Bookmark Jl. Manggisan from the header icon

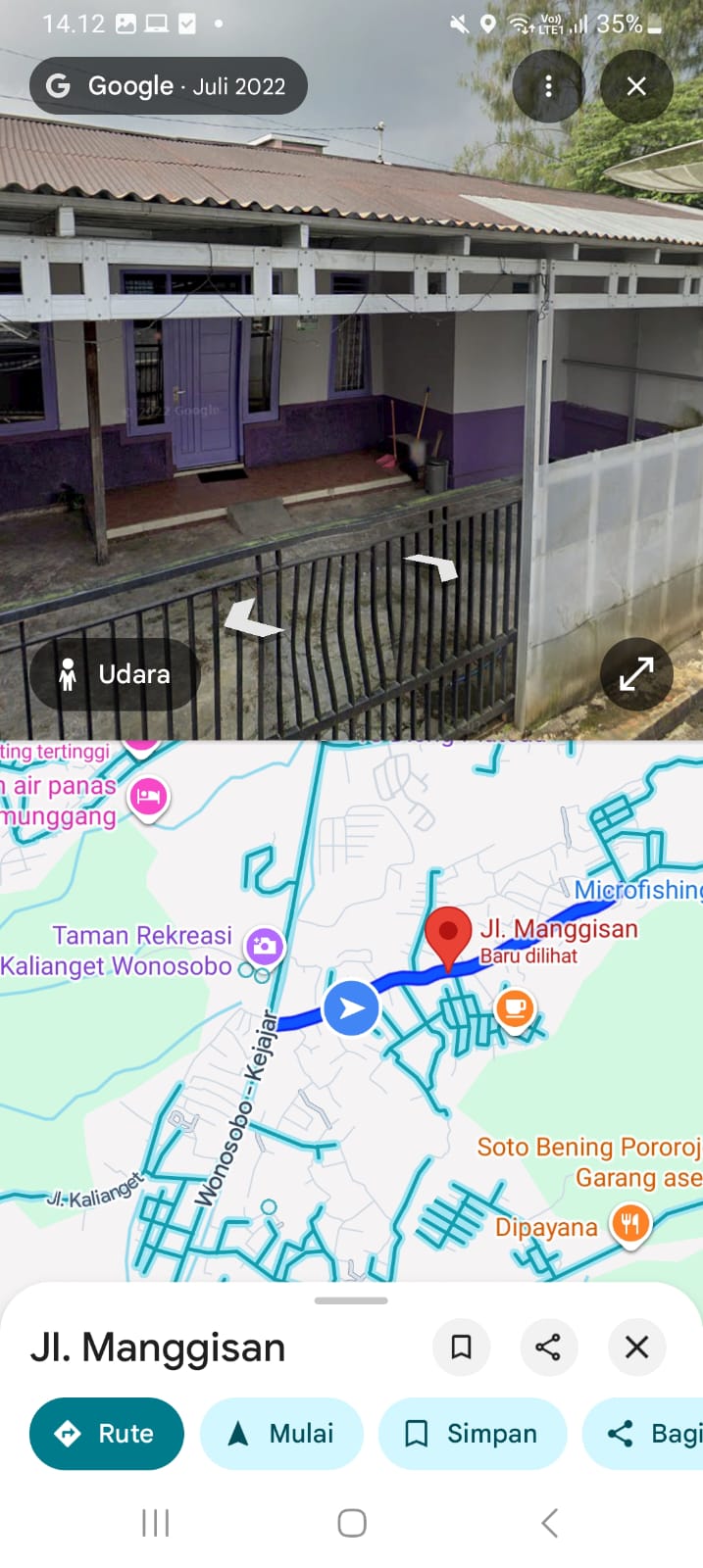pyautogui.click(x=461, y=1347)
